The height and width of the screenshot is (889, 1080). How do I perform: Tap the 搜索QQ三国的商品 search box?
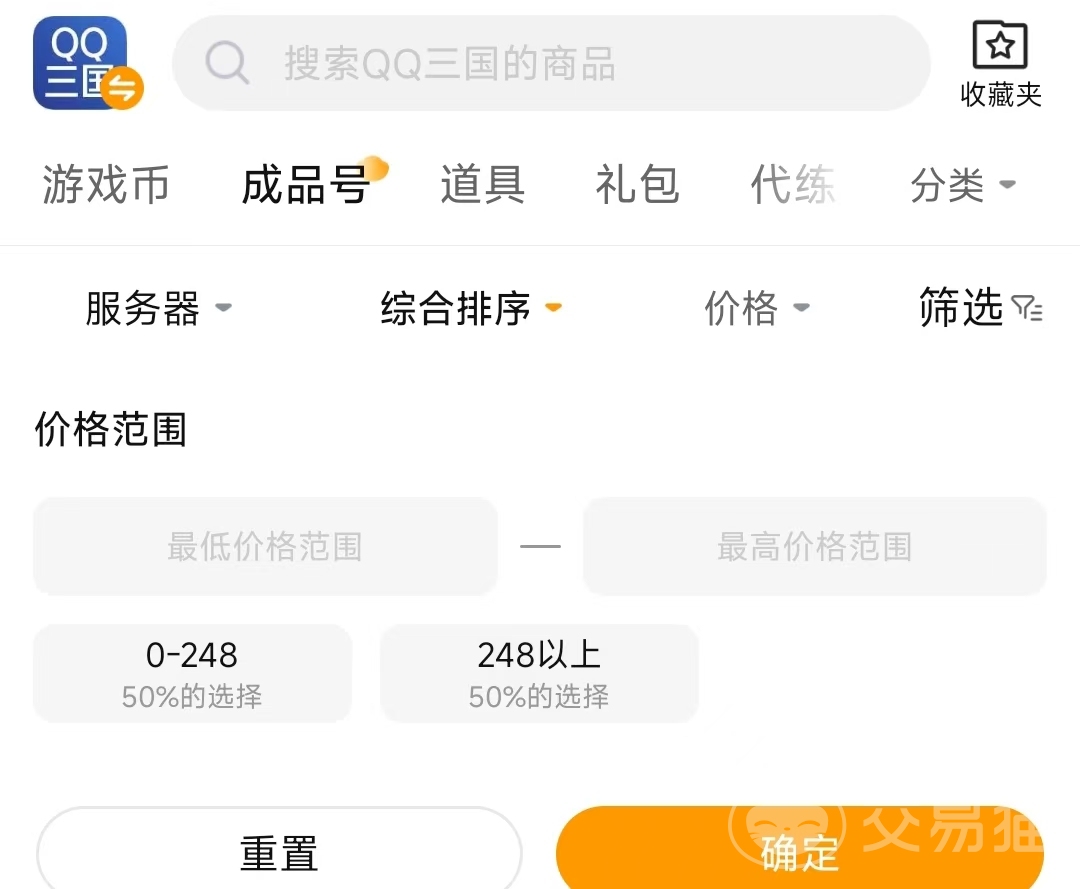click(x=551, y=64)
